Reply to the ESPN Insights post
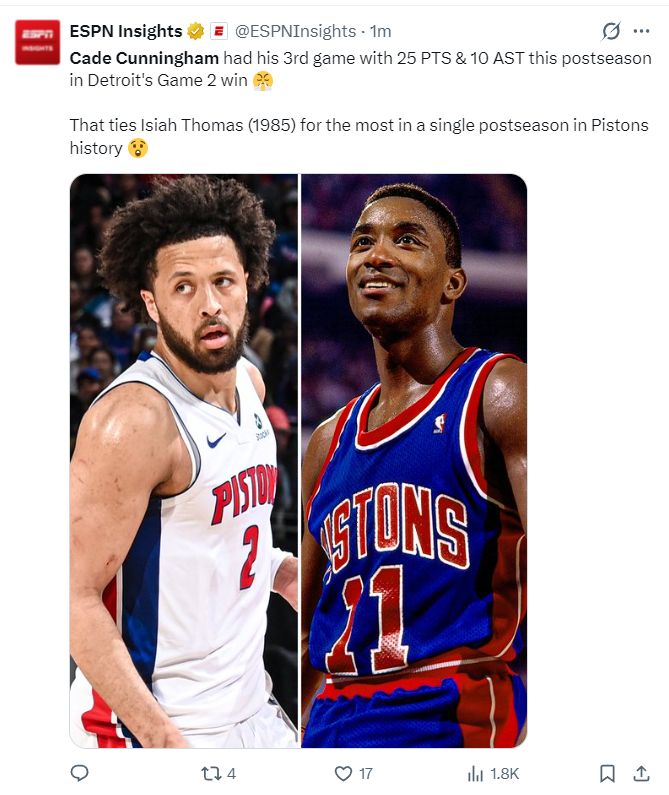669x795 pixels. (x=79, y=773)
